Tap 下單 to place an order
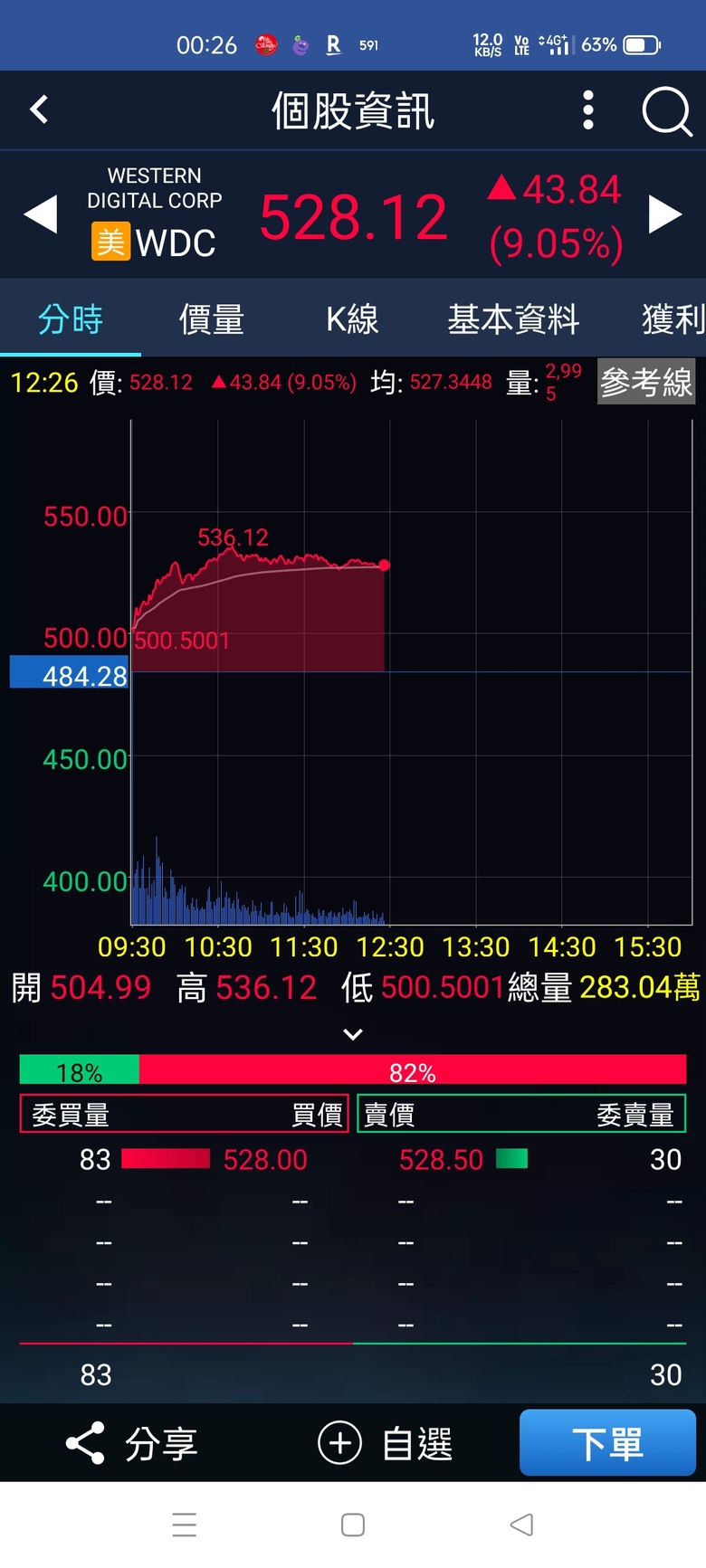This screenshot has height=1568, width=706. (x=607, y=1442)
